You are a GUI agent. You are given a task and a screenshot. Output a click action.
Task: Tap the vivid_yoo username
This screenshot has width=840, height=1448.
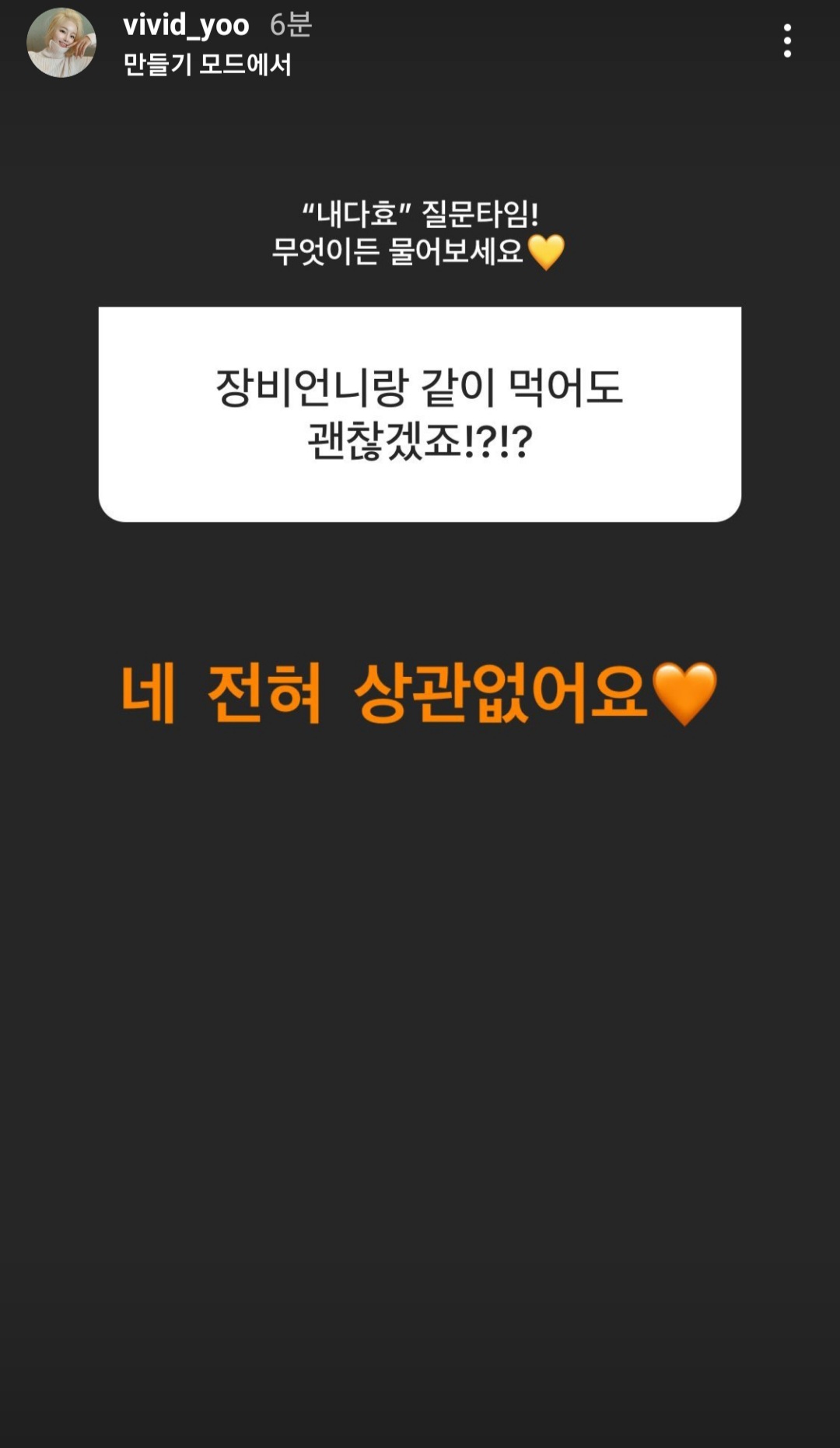(x=186, y=26)
